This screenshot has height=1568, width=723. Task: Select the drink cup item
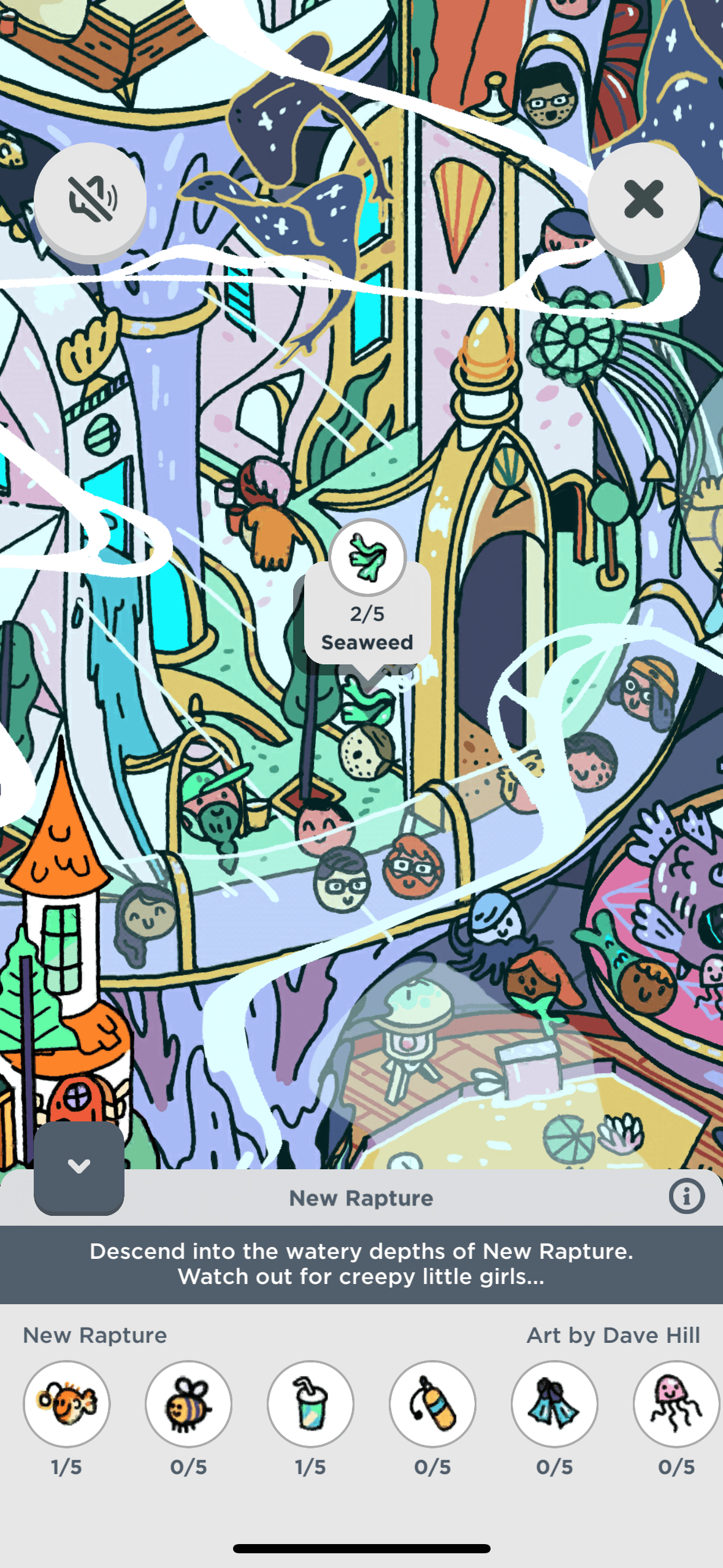pyautogui.click(x=310, y=1403)
